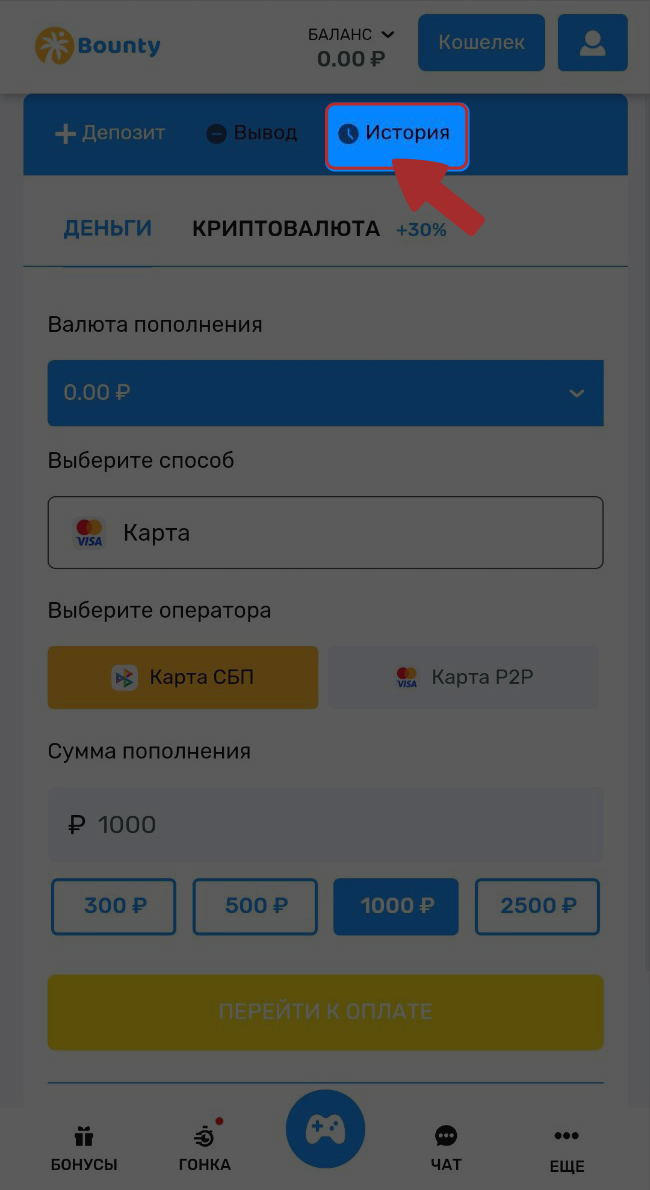Switch to the Депозит tab
Viewport: 650px width, 1190px height.
[110, 133]
